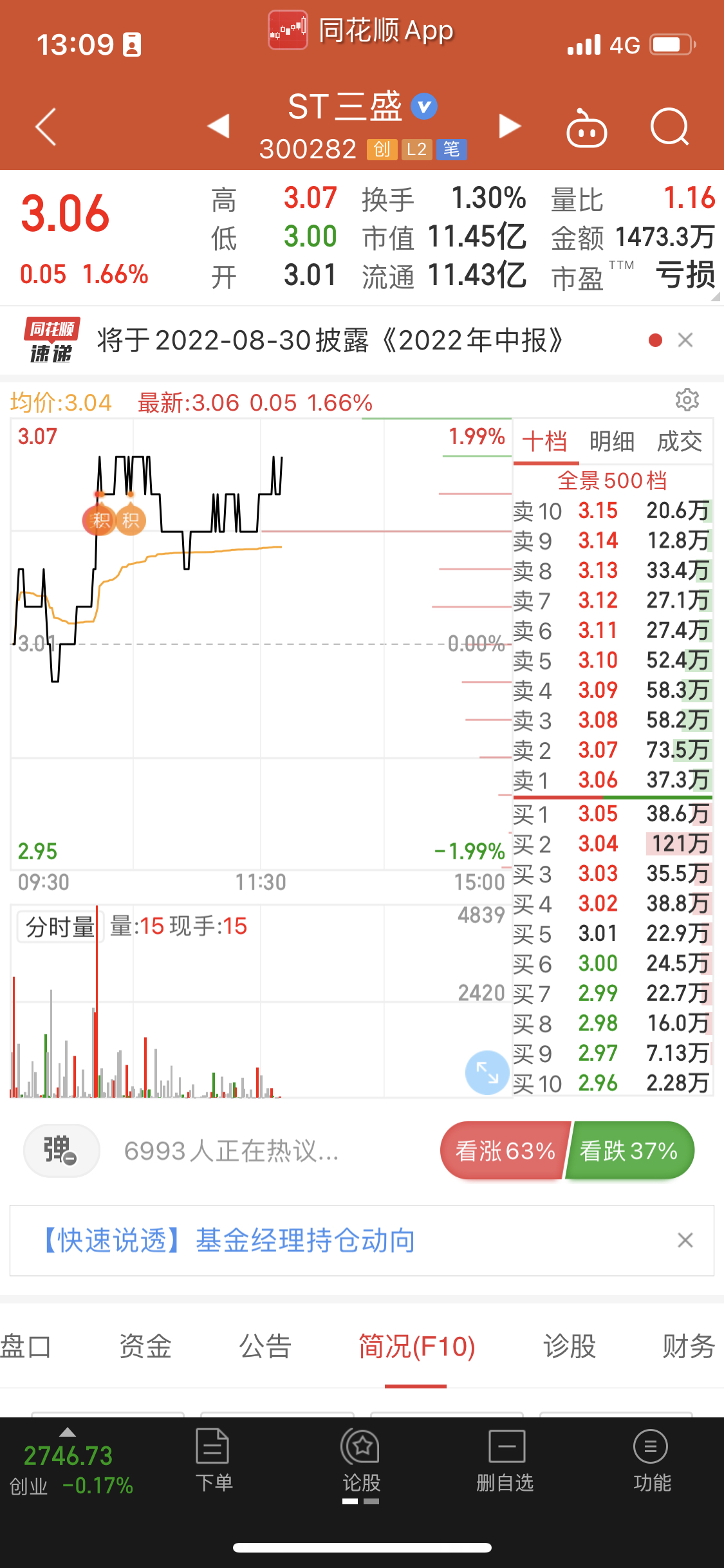Switch to the 成交 tab
The width and height of the screenshot is (724, 1568).
click(x=679, y=442)
